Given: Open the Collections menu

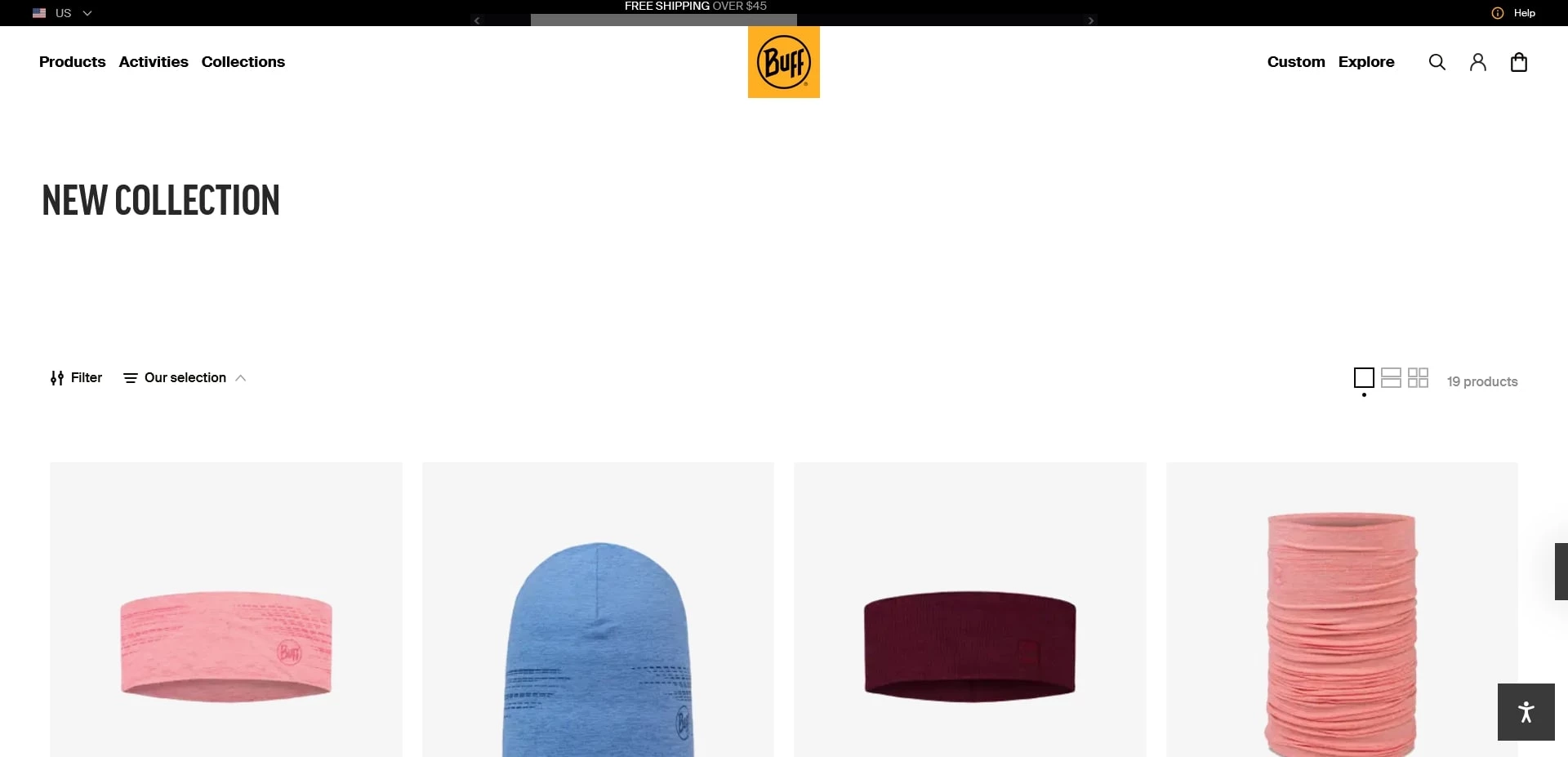Looking at the screenshot, I should [243, 62].
